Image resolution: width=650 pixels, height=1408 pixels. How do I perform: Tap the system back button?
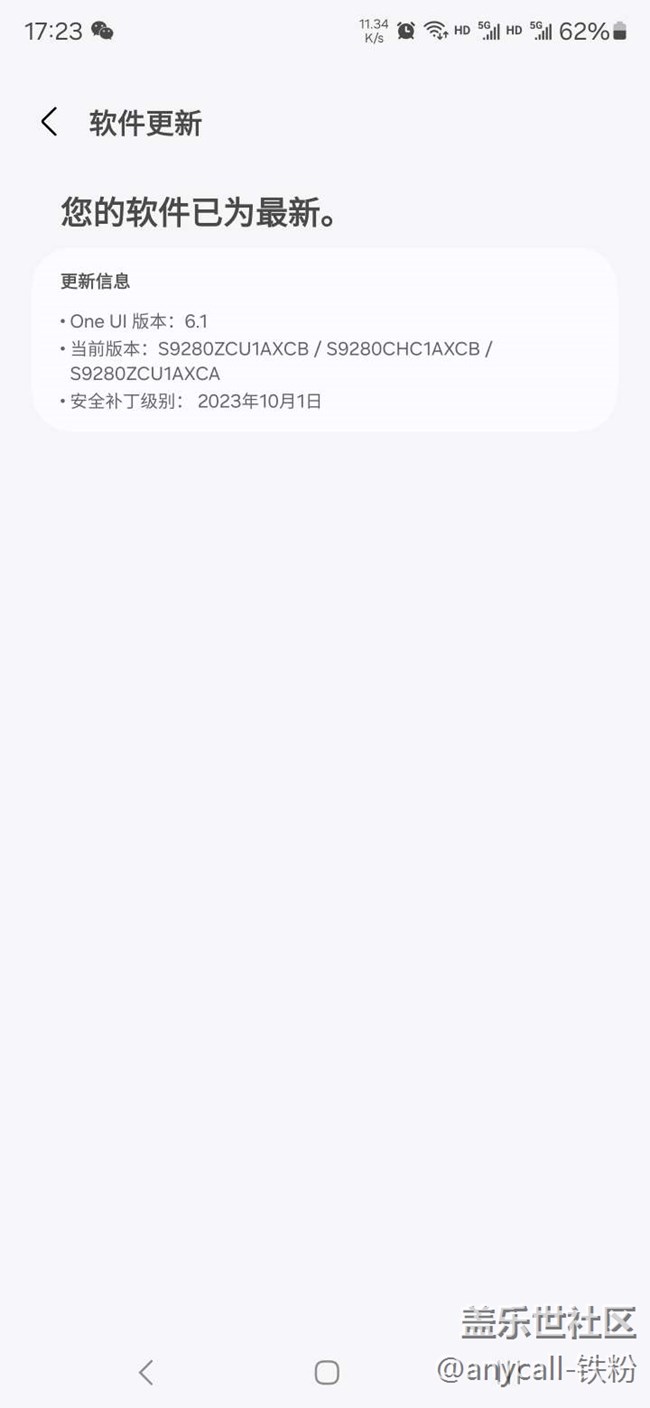[x=146, y=1372]
